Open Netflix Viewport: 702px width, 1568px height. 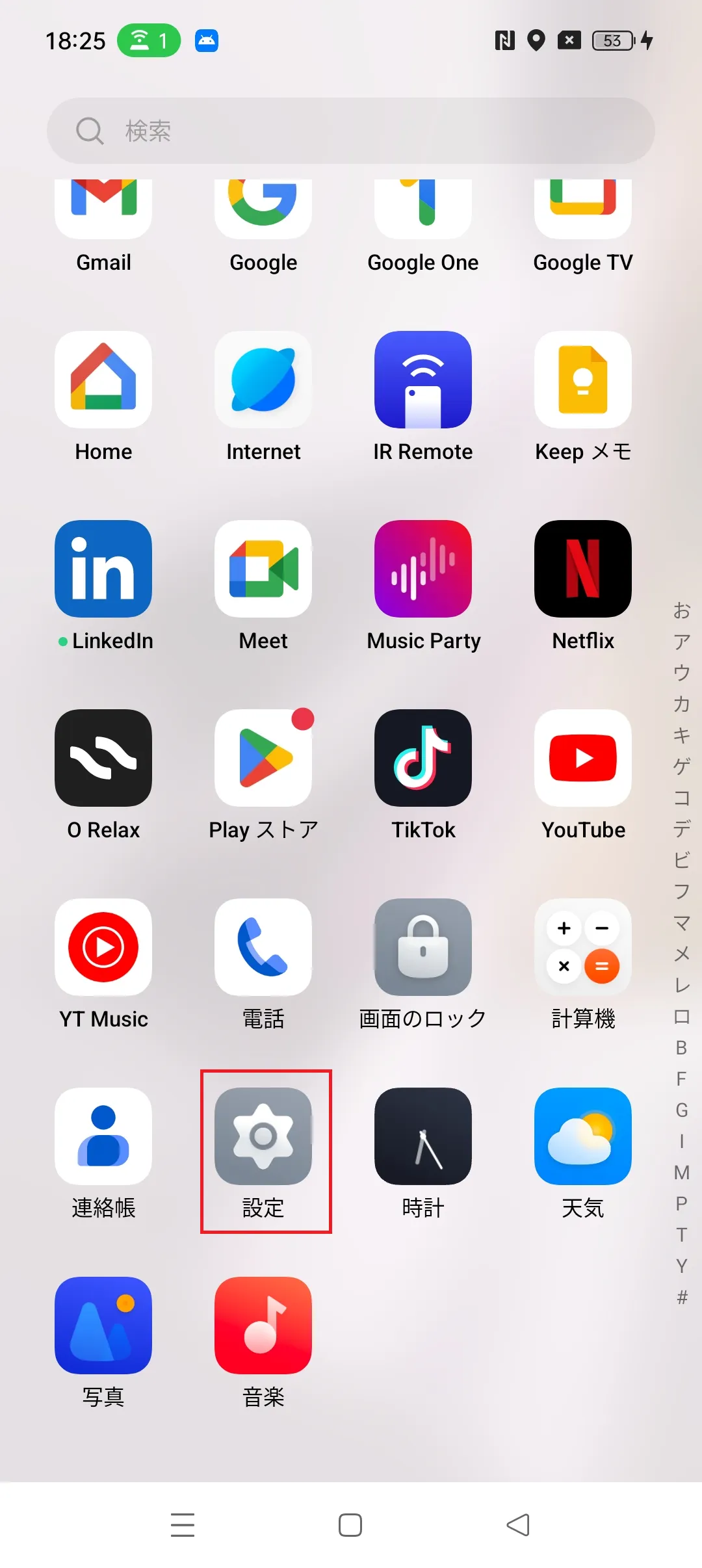(x=583, y=569)
